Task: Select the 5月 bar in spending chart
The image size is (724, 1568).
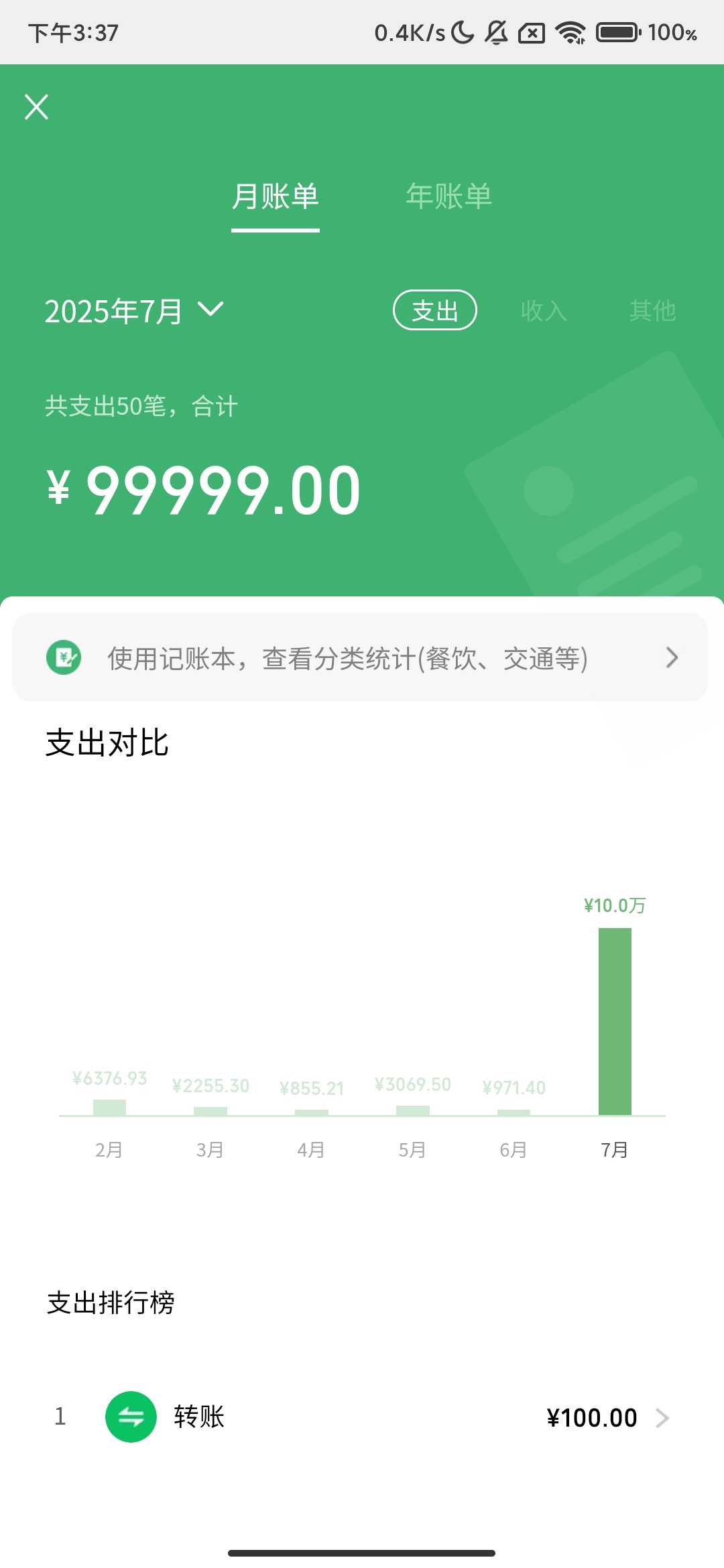Action: pos(412,1110)
